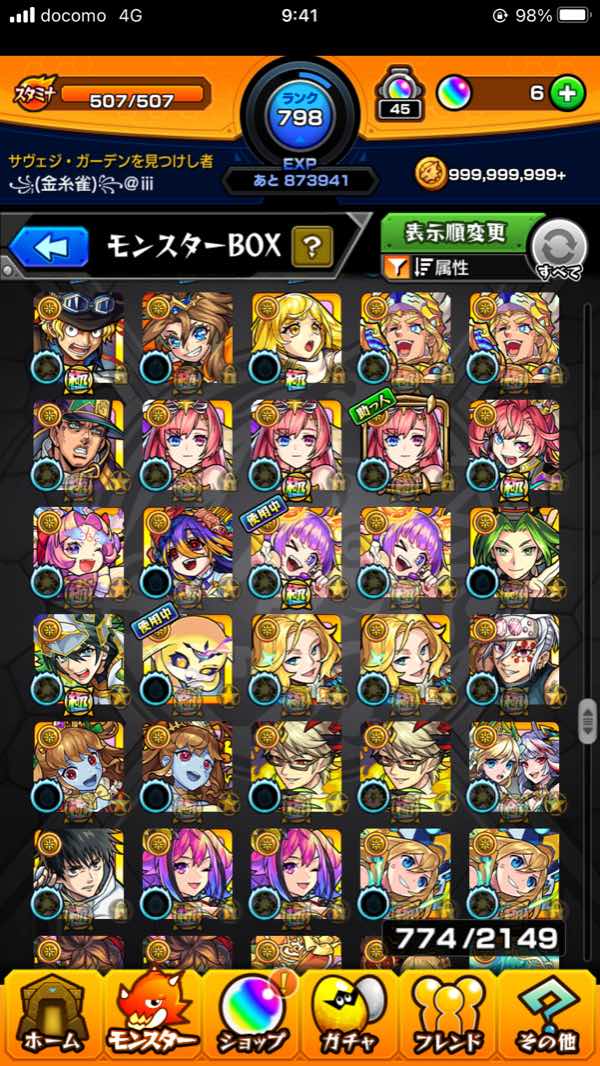The image size is (600, 1066).
Task: Select the black-haired boy monster in the box
Action: coord(78,873)
